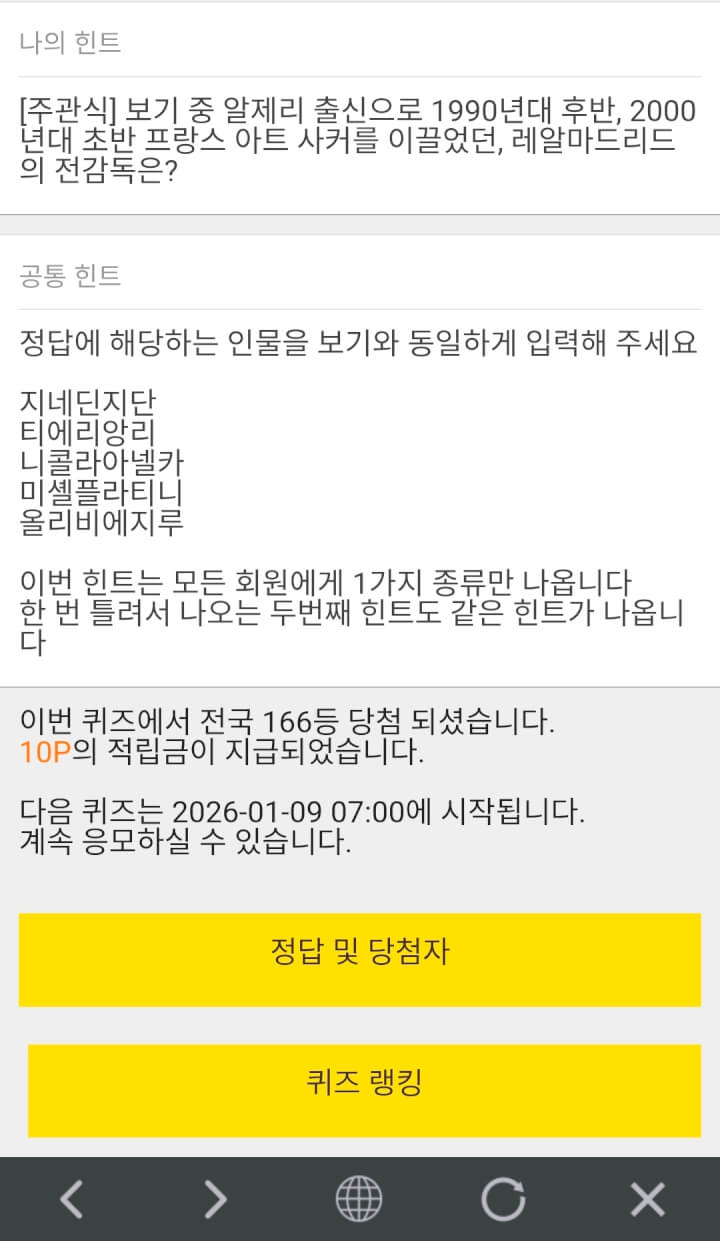This screenshot has height=1241, width=720.
Task: Go forward to the next page
Action: [215, 1198]
